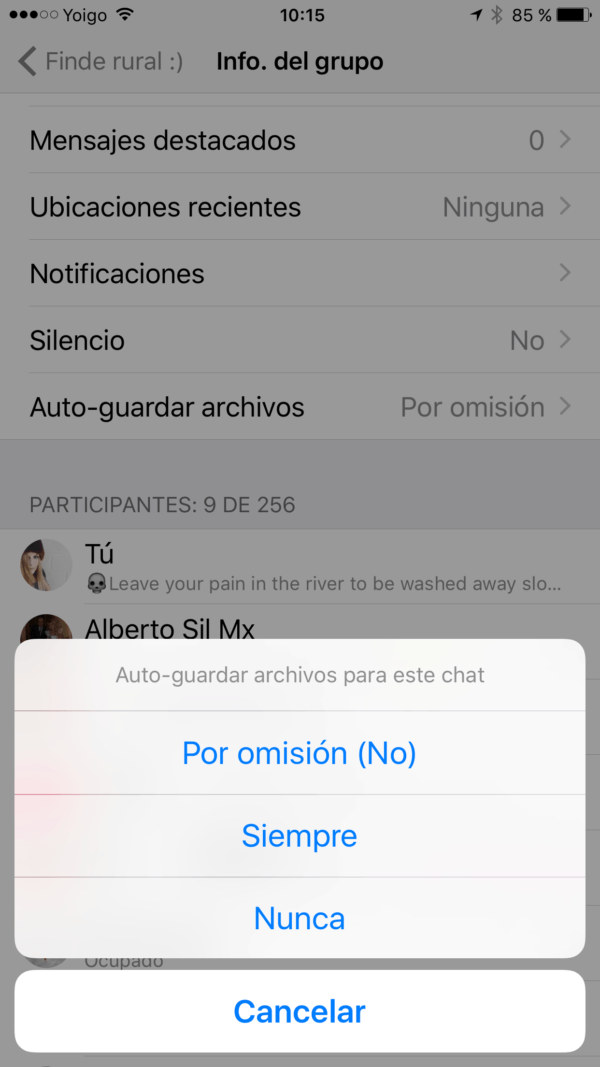
Task: Choose Siempre to always auto-save files
Action: tap(299, 835)
